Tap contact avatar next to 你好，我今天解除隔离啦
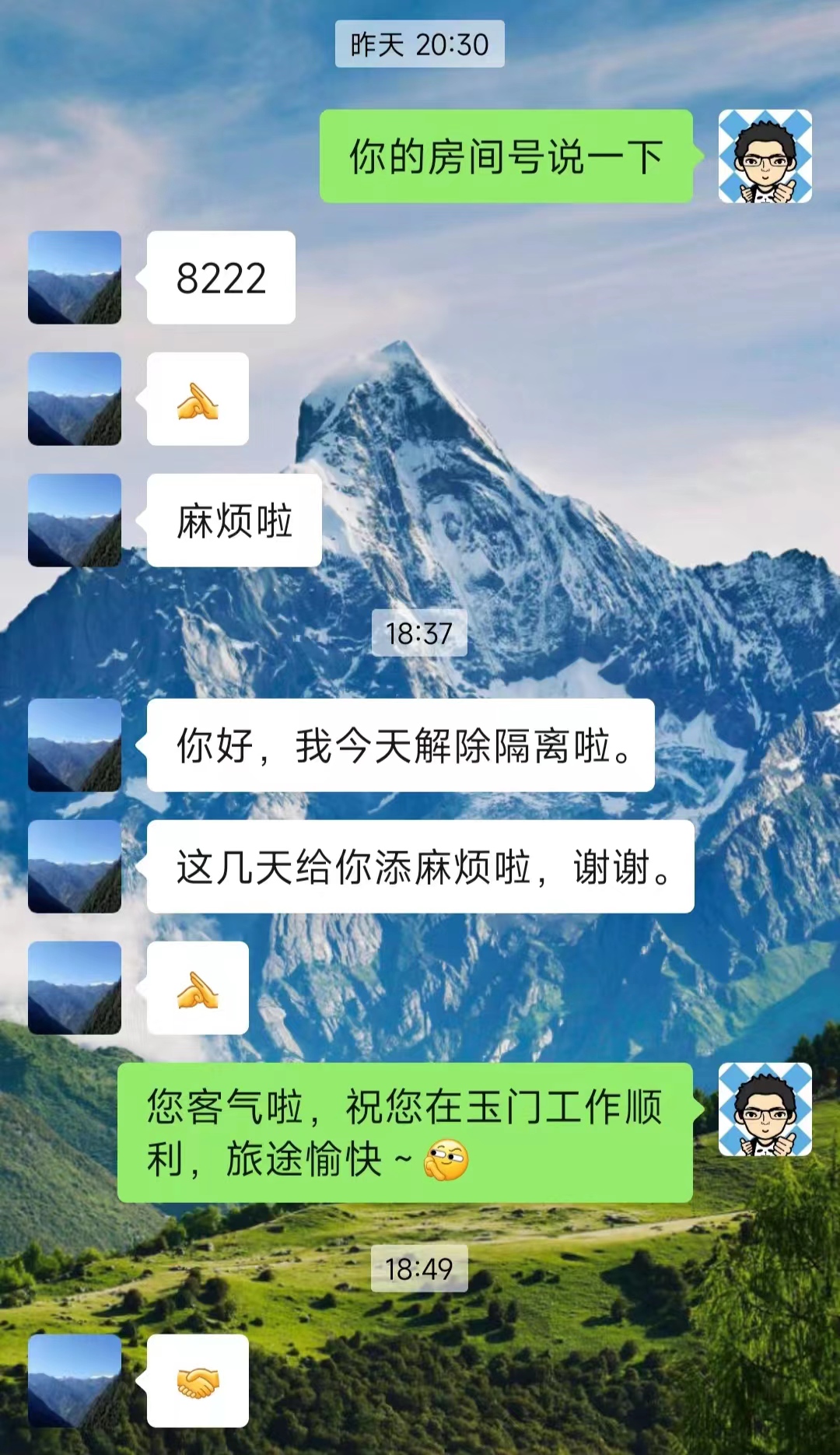This screenshot has width=840, height=1455. tap(75, 745)
